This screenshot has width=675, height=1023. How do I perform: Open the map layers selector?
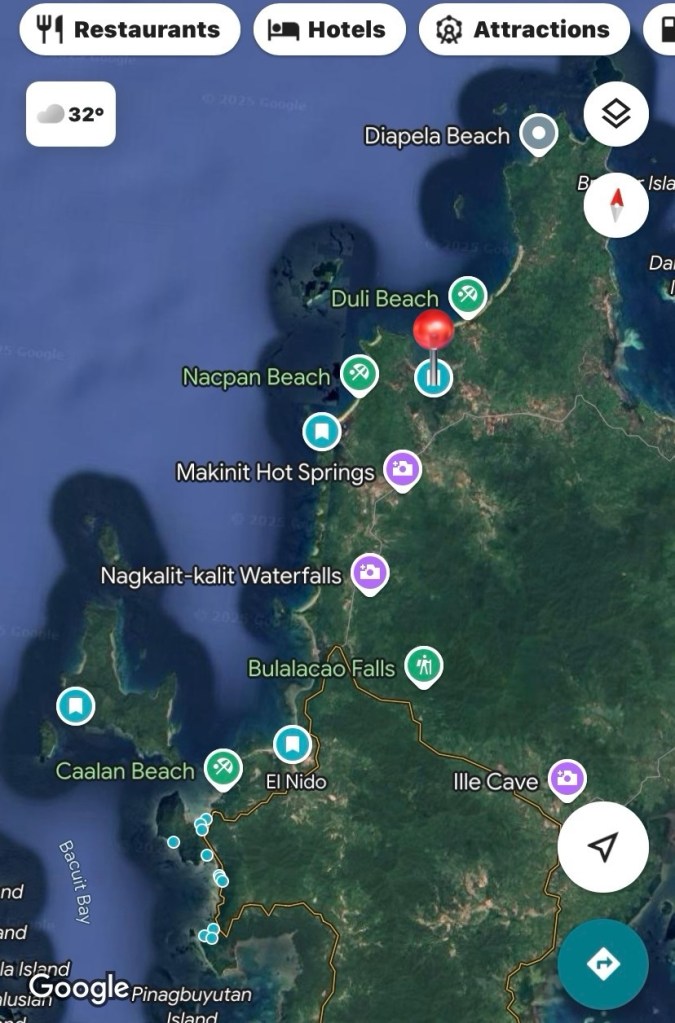tap(616, 114)
